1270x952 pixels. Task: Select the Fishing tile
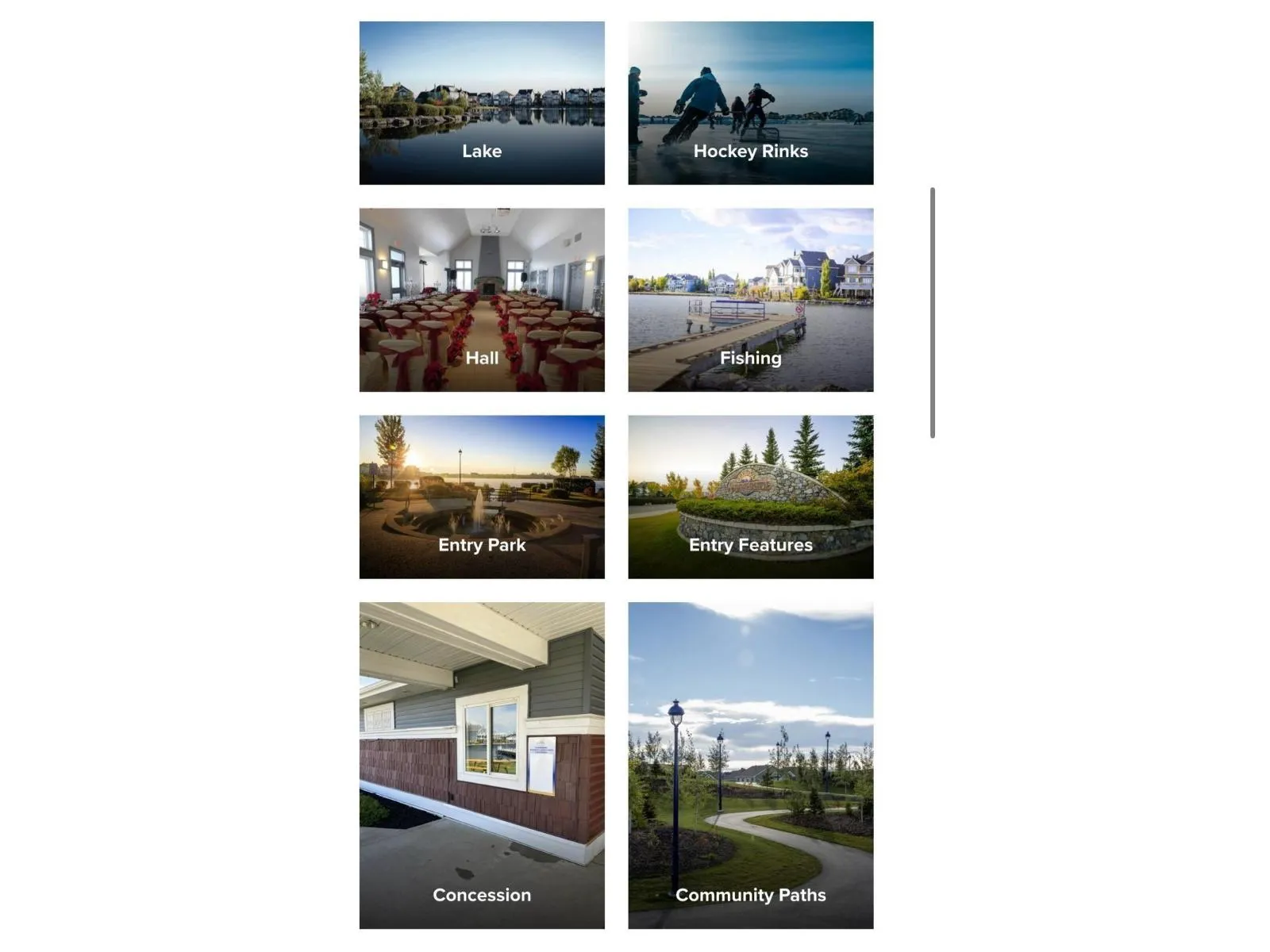(x=750, y=300)
